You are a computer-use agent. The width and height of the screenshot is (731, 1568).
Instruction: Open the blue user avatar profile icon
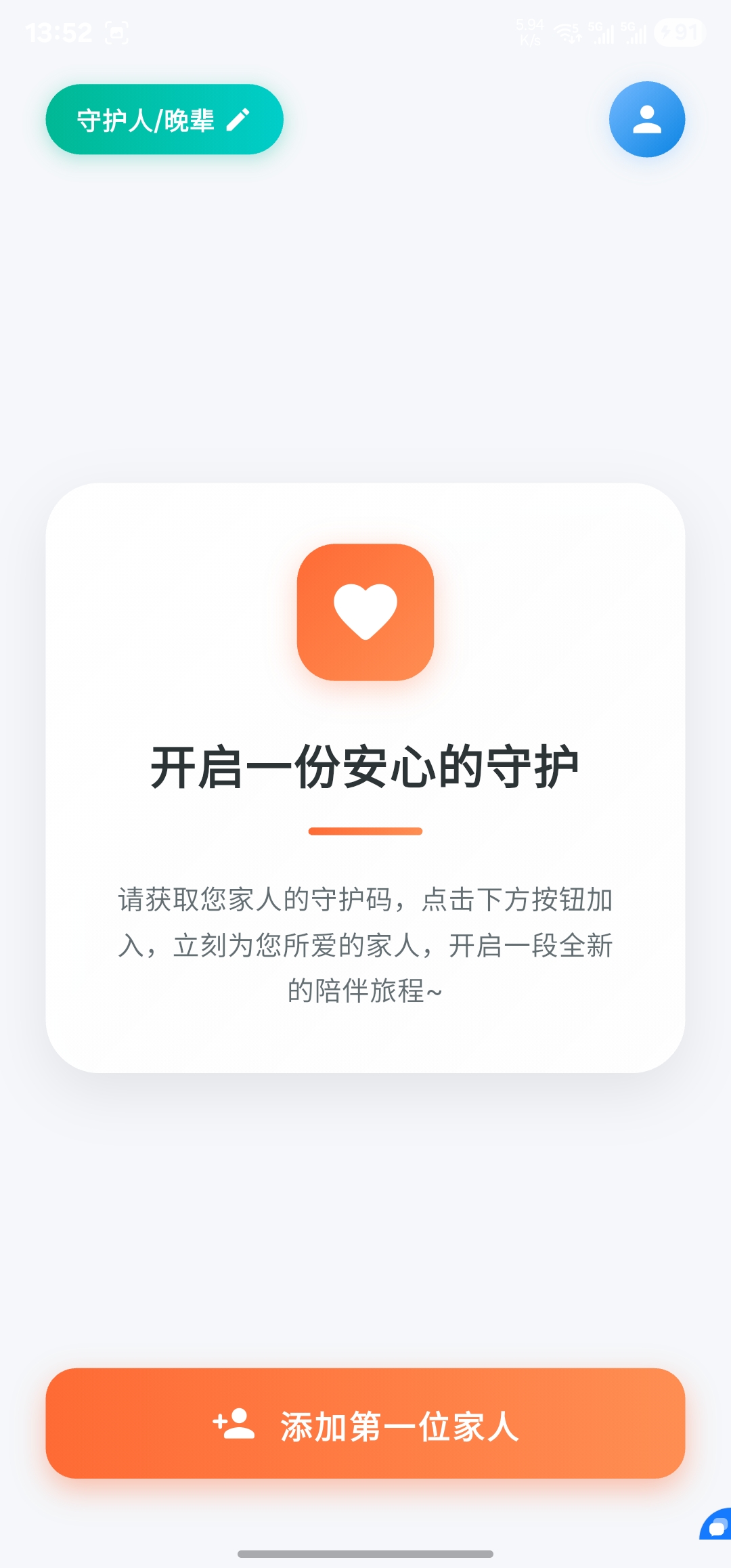[x=646, y=119]
